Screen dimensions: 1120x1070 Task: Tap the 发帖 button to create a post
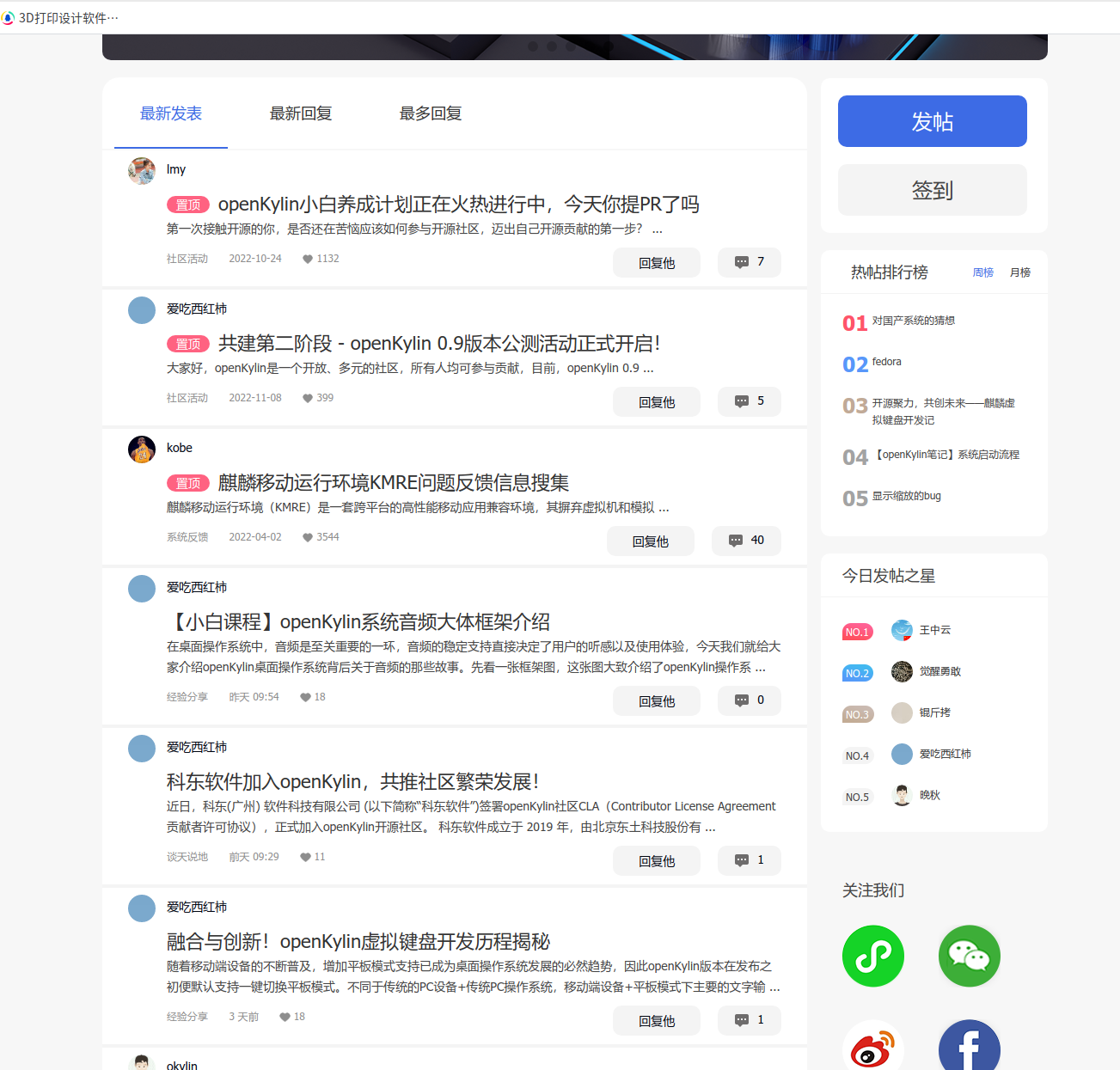[x=932, y=121]
